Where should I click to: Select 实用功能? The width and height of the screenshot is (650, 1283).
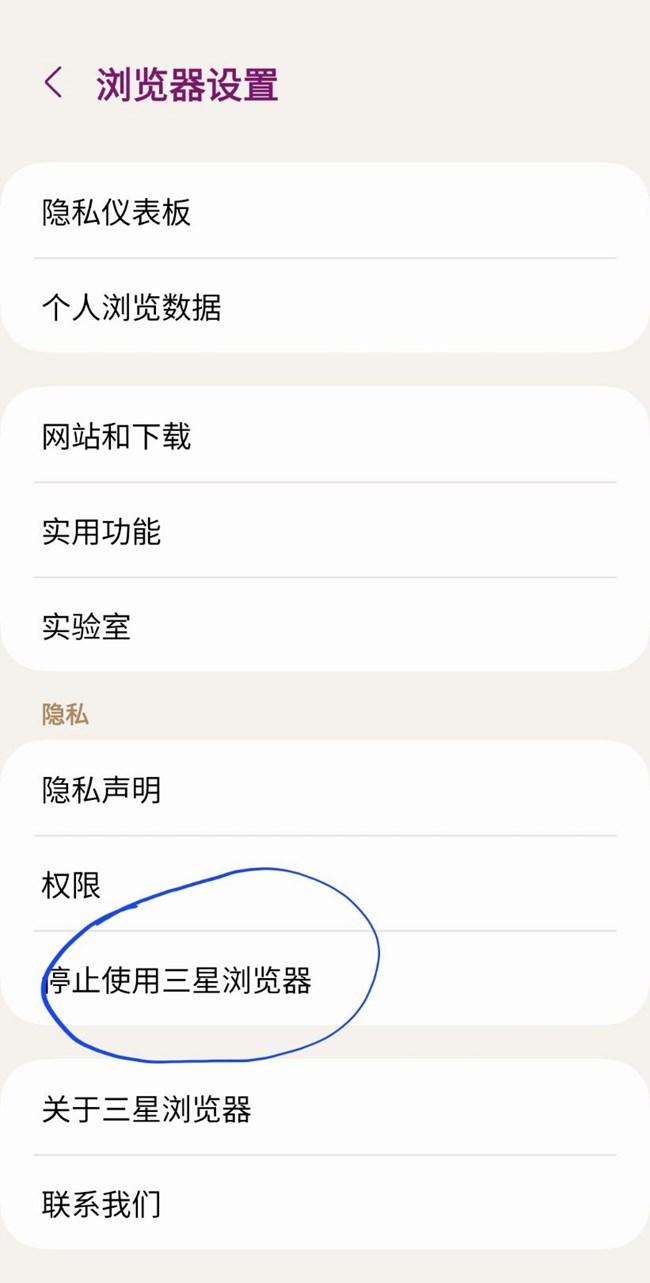point(325,531)
